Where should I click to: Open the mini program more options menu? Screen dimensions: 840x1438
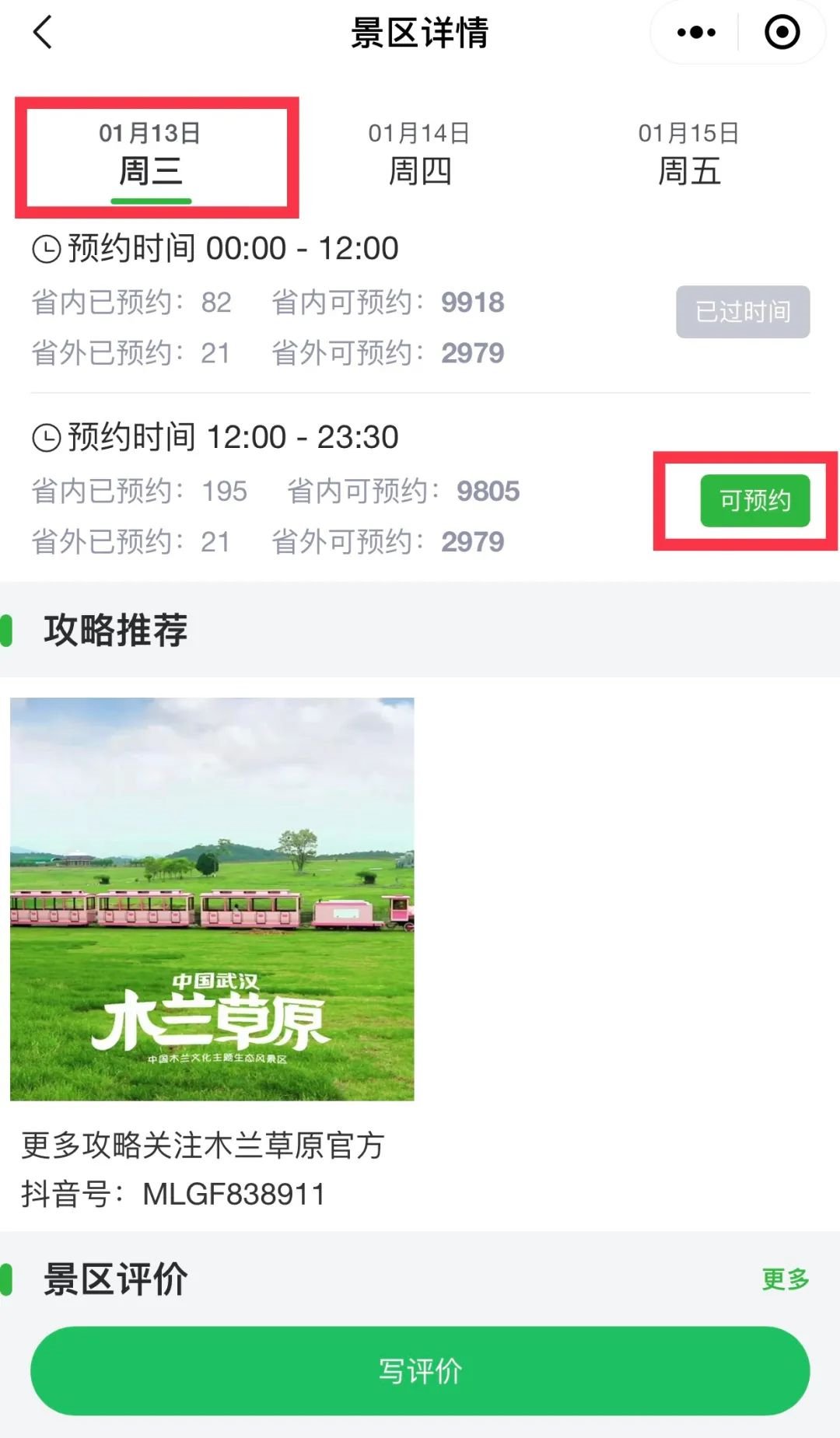point(695,33)
